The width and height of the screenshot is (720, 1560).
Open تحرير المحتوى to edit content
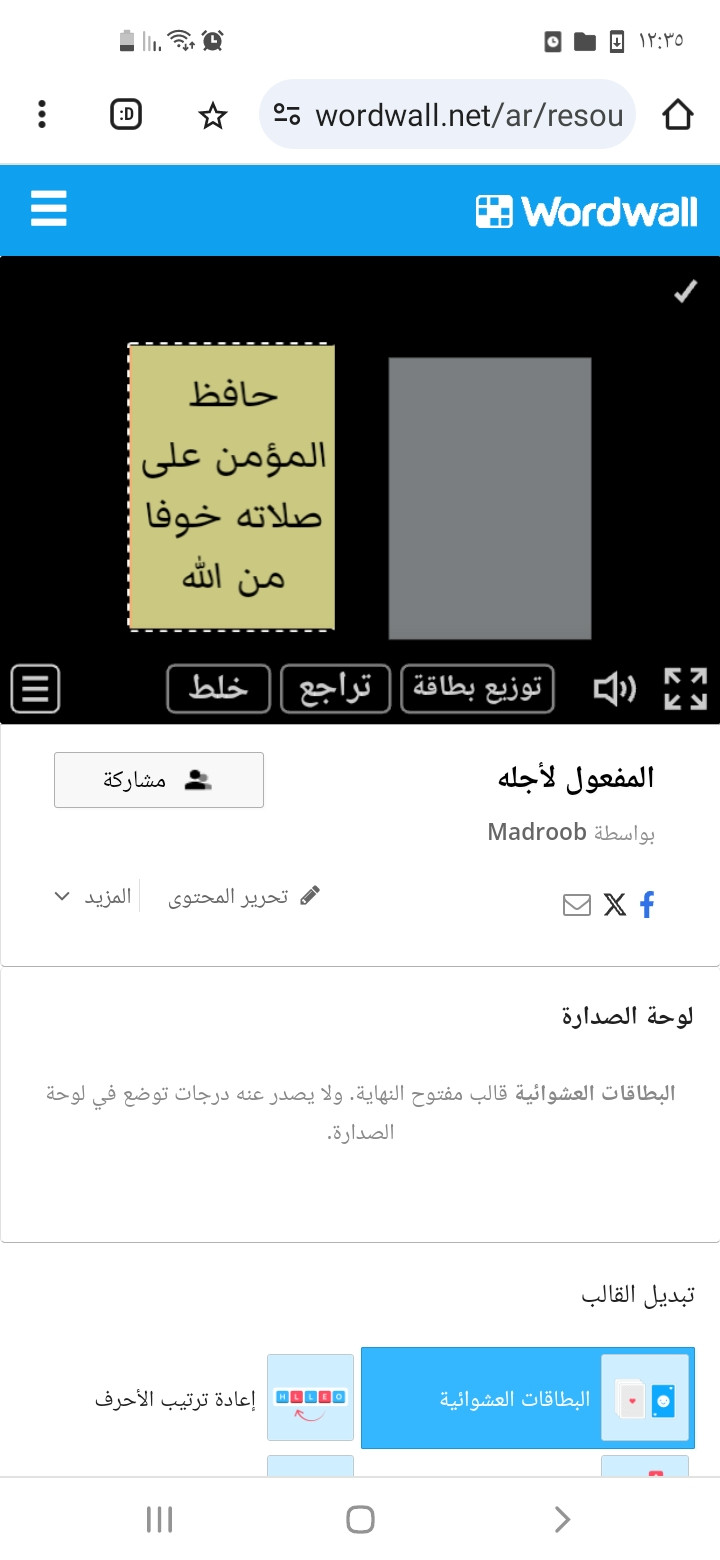pyautogui.click(x=244, y=896)
